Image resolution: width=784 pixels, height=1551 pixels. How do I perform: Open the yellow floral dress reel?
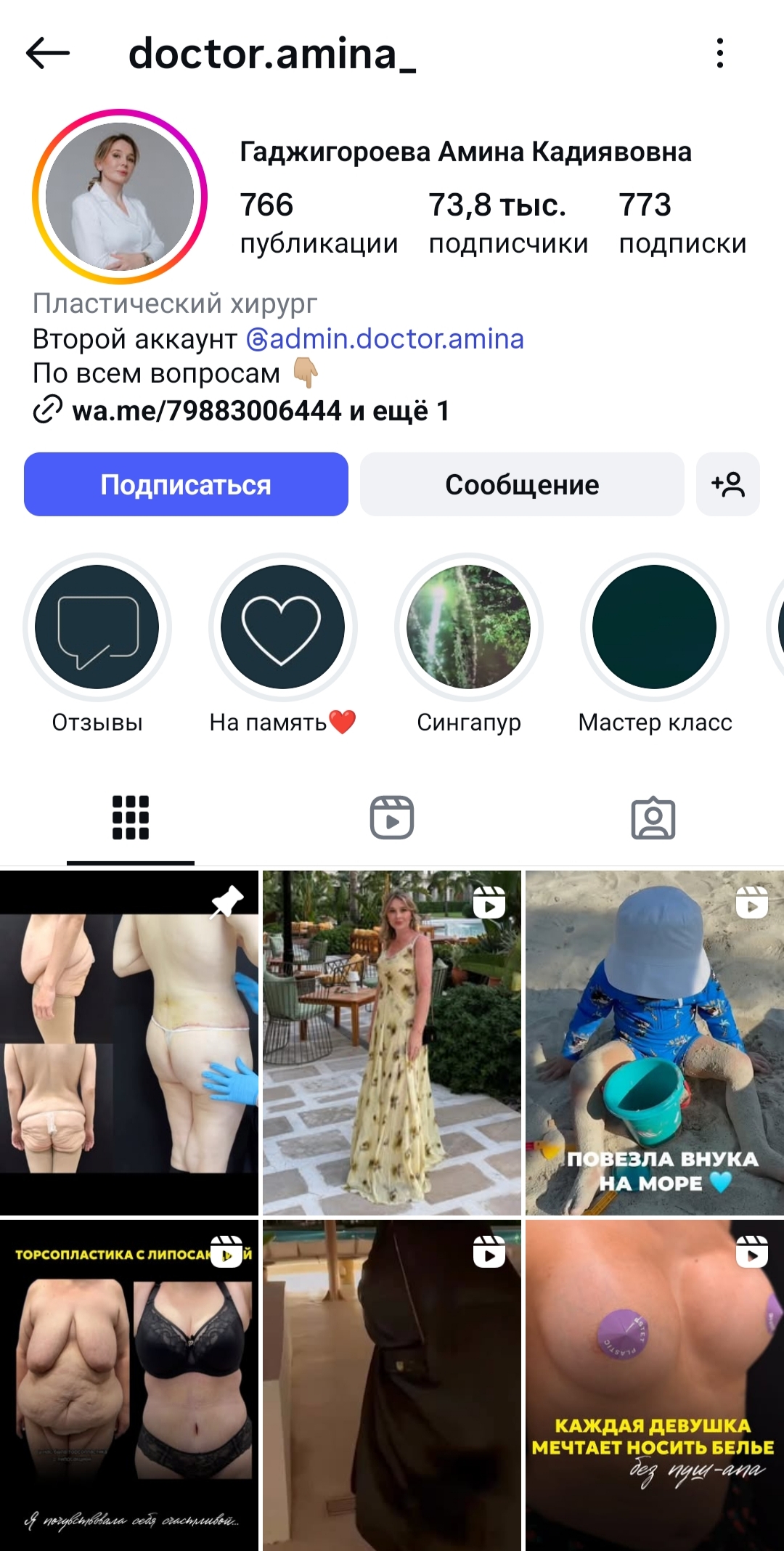(x=392, y=1043)
